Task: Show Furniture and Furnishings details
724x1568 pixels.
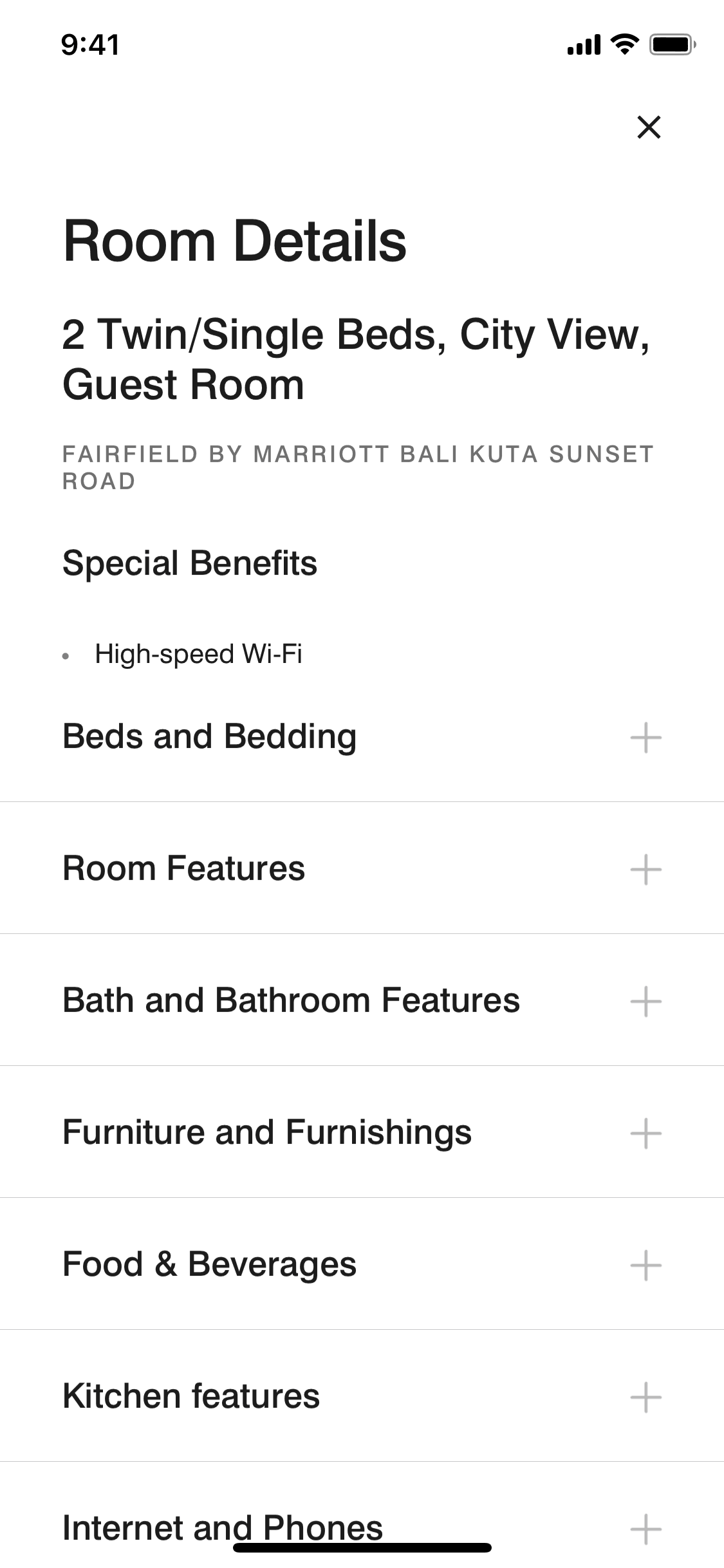Action: pos(645,1134)
